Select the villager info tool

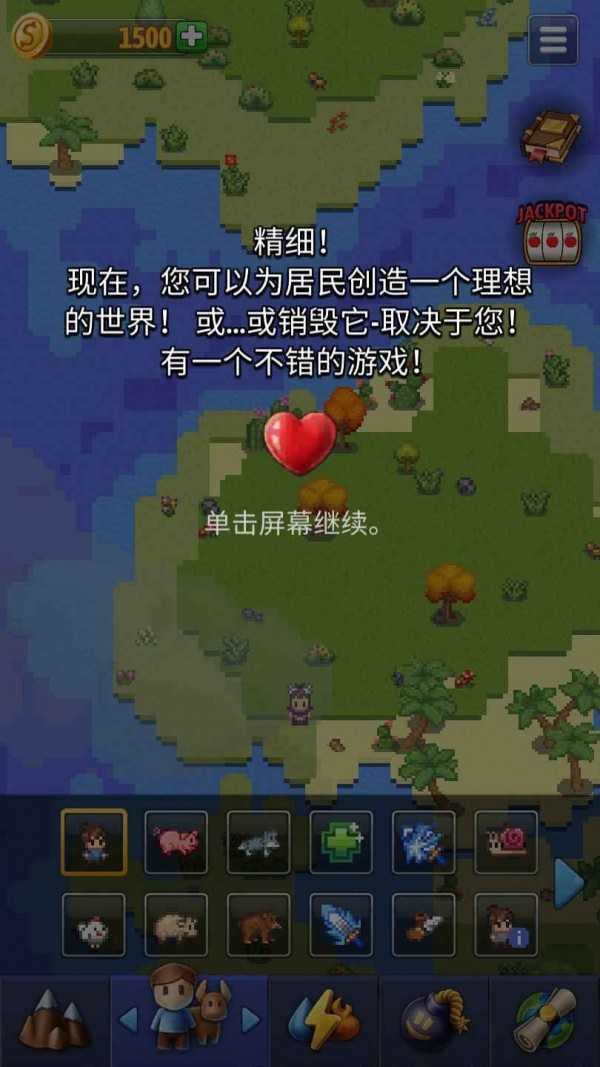coord(506,925)
